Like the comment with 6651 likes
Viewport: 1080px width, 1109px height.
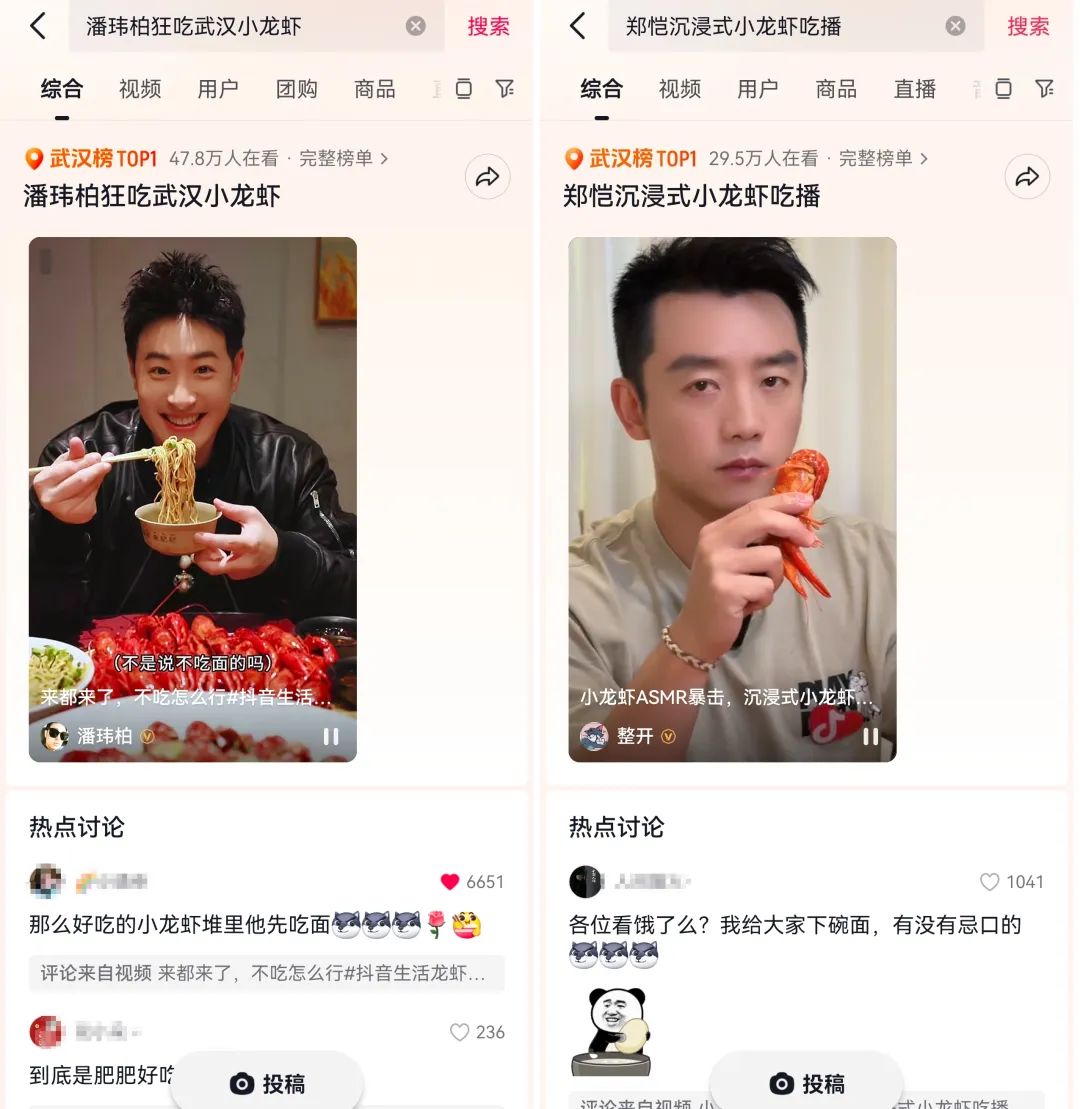(450, 882)
